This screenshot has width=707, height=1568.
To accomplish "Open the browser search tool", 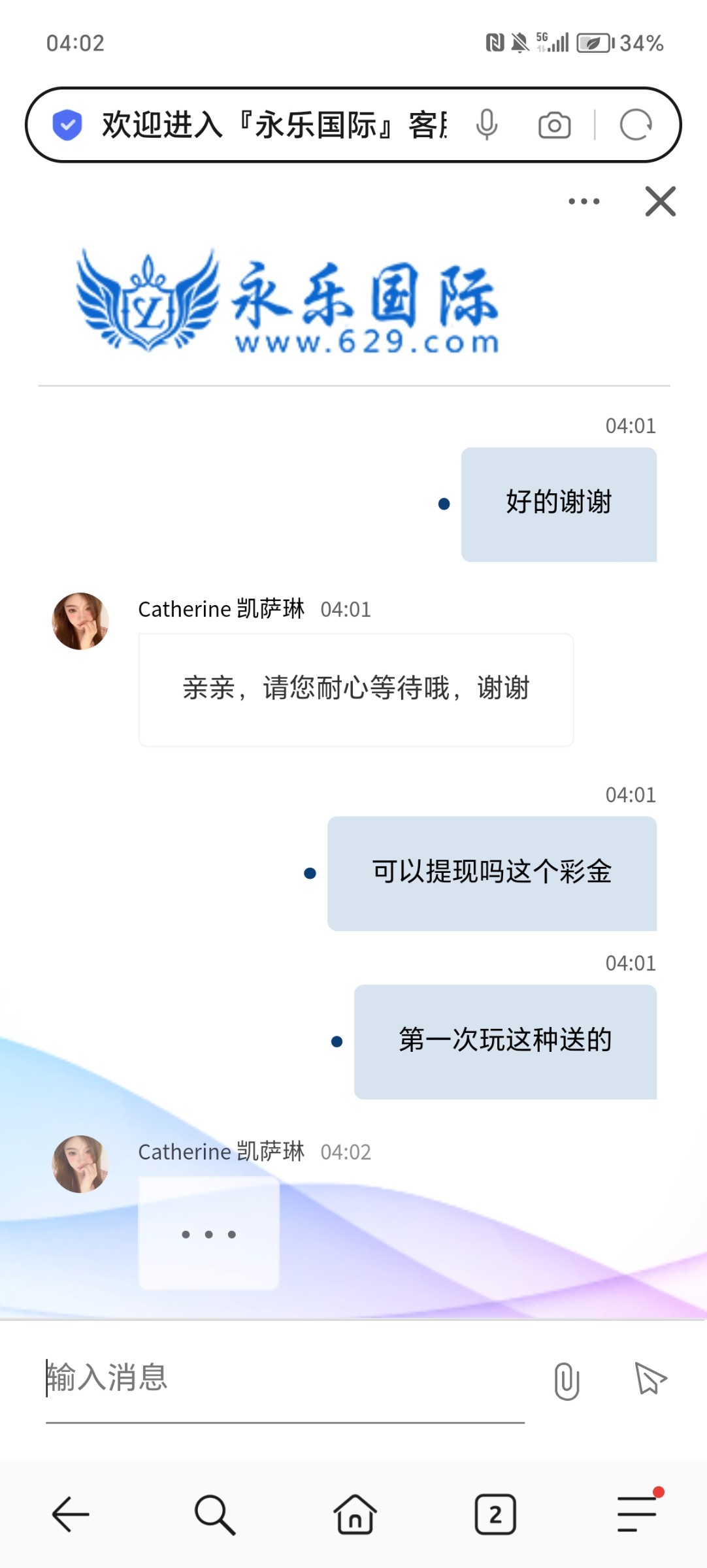I will point(214,1514).
